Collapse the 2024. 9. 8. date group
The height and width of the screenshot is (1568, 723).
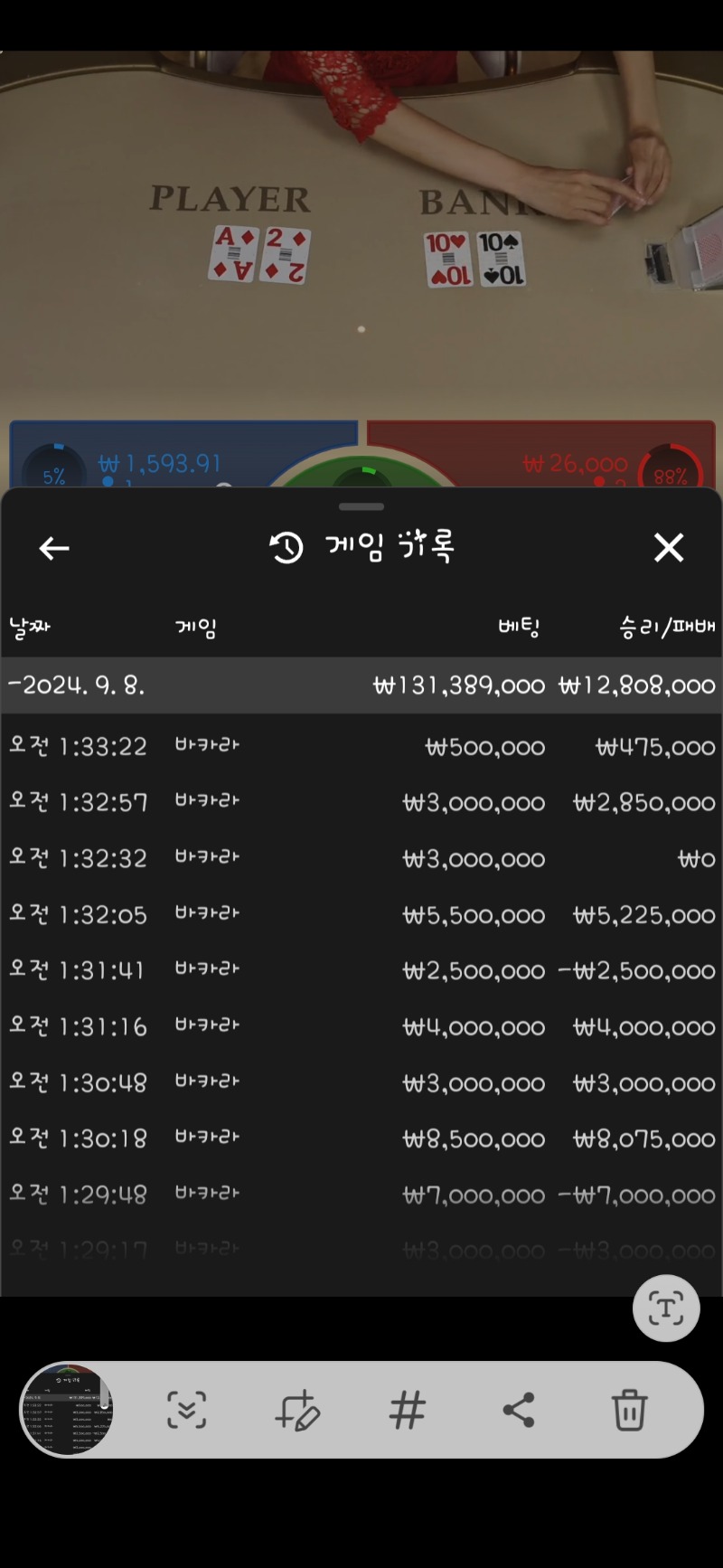(x=77, y=685)
